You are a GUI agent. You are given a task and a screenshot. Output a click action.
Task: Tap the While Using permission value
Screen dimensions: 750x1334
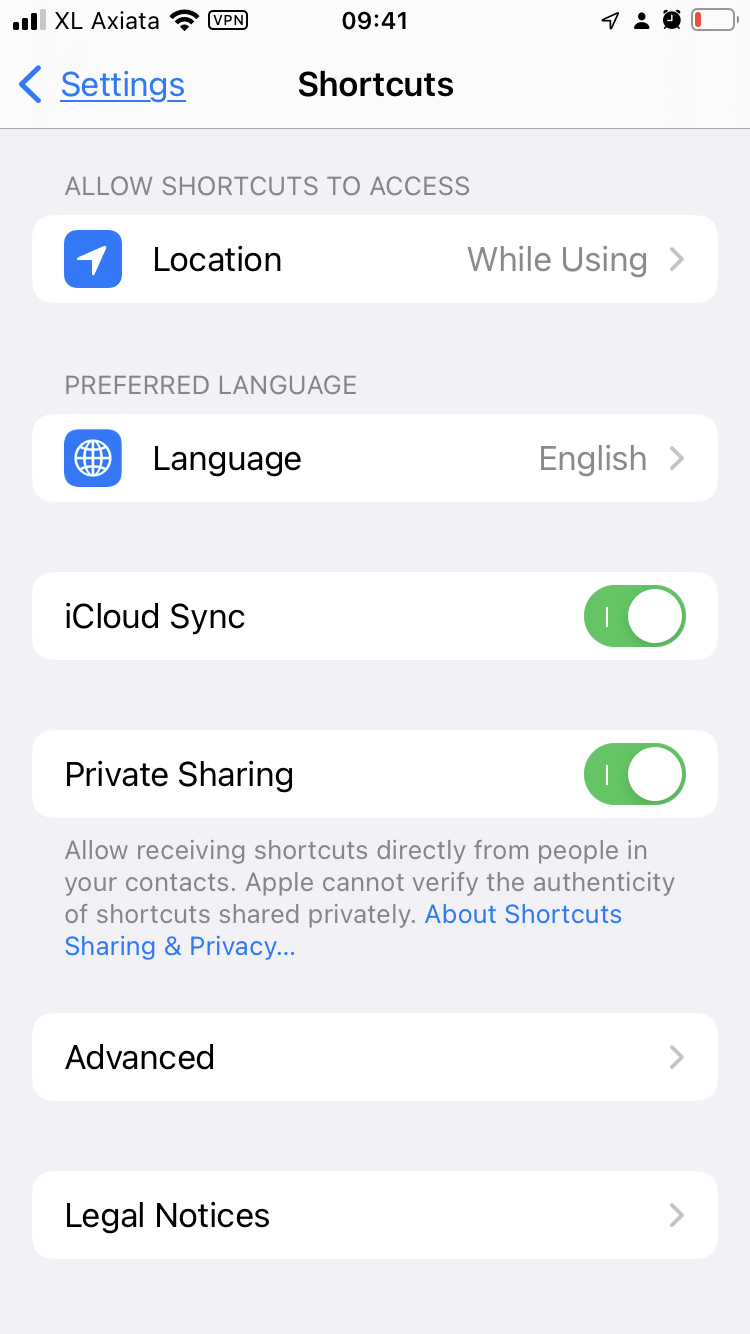(x=557, y=258)
